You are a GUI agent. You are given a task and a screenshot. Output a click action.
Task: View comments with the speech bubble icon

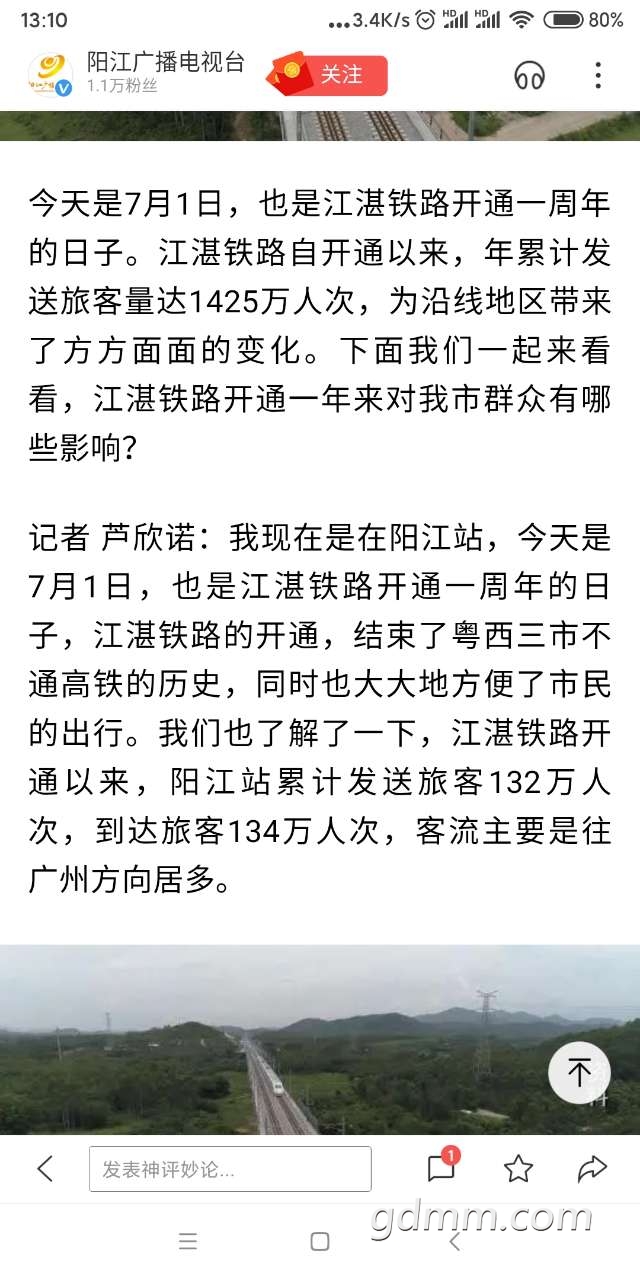(440, 1168)
